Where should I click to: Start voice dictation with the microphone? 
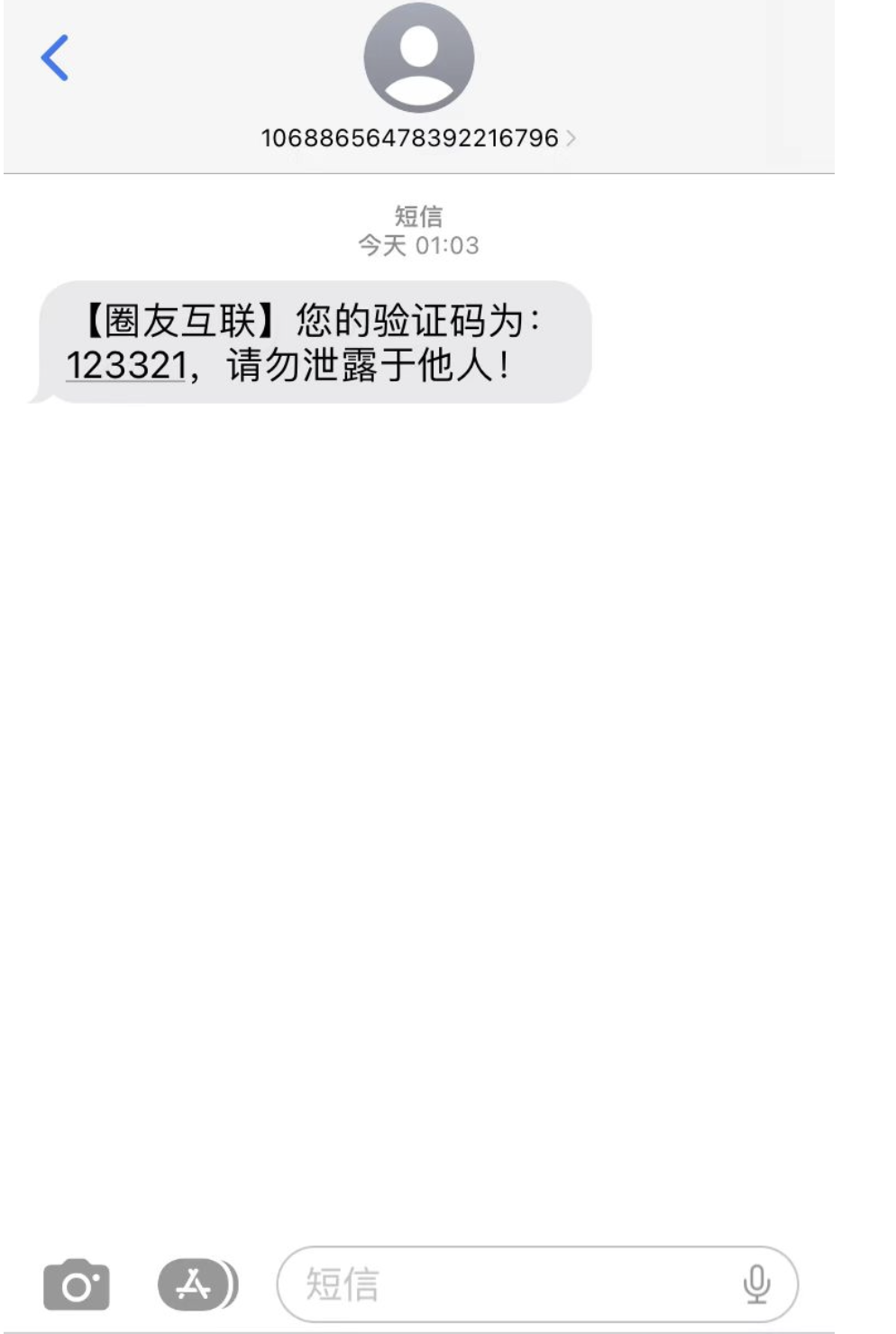click(756, 1284)
